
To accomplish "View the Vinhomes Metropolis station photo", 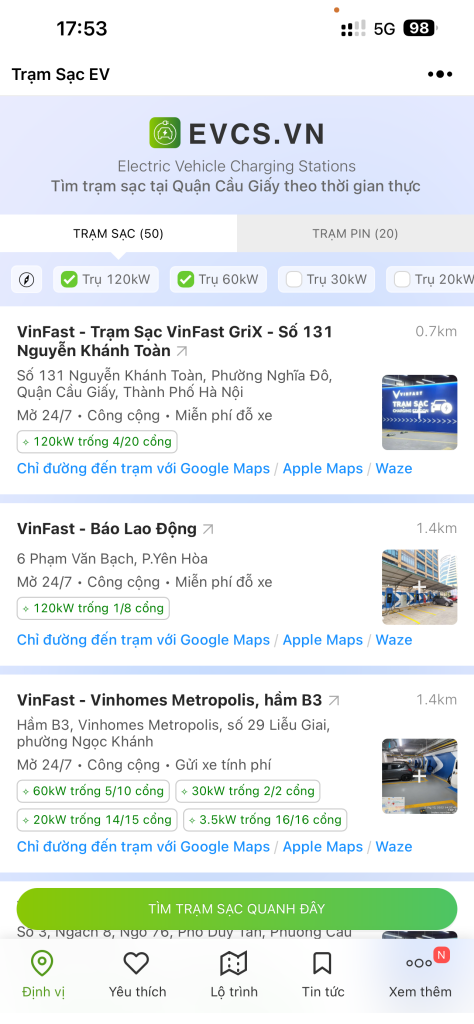I will point(420,776).
